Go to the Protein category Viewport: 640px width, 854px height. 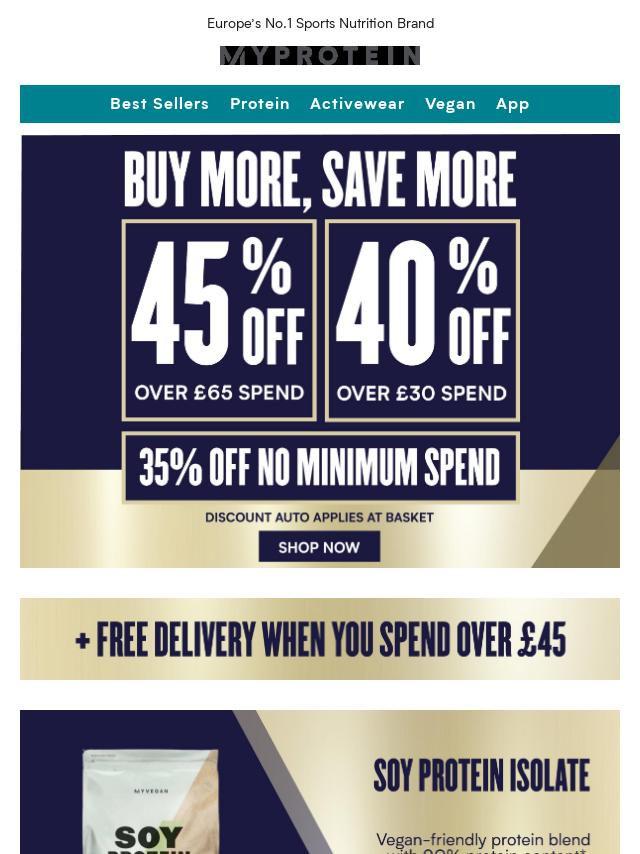coord(260,104)
